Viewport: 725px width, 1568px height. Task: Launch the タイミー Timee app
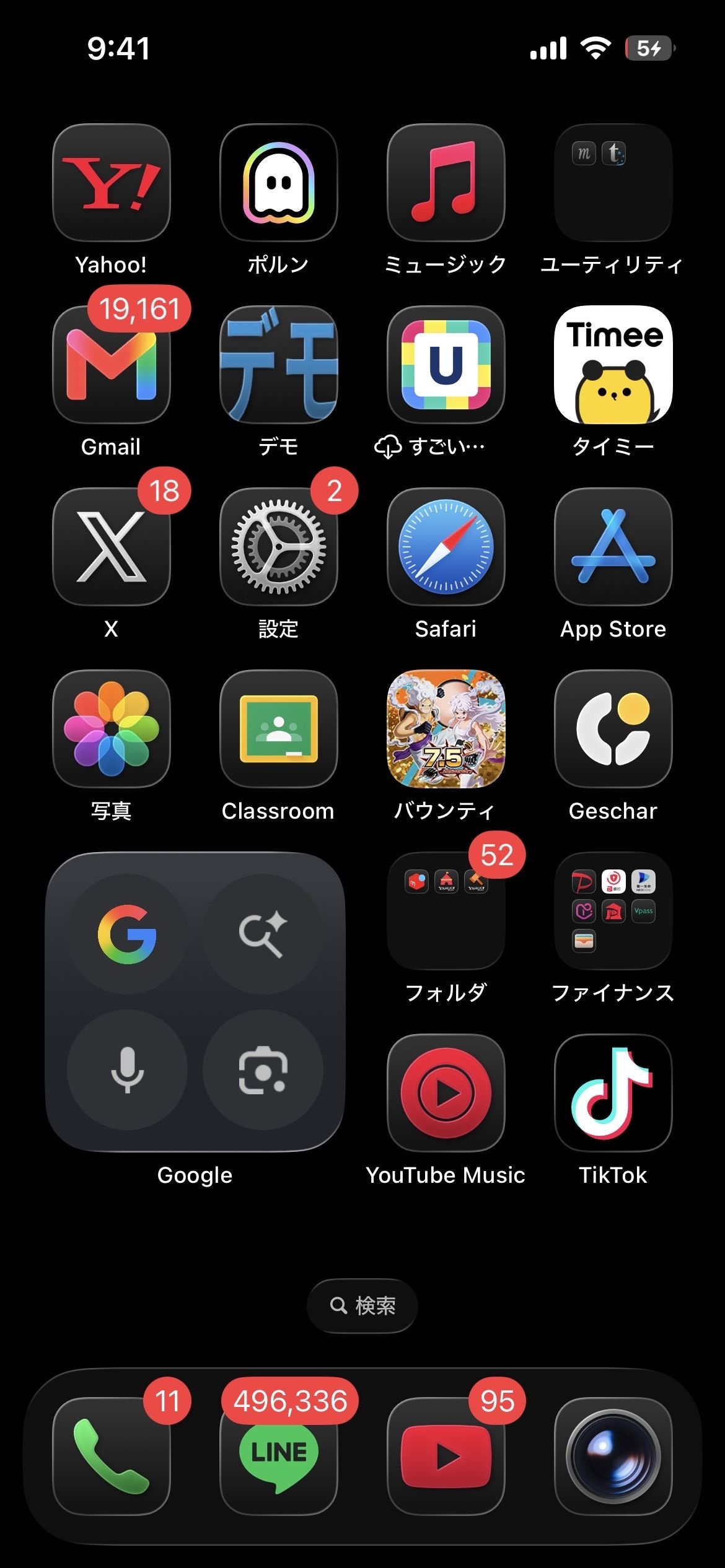point(613,364)
